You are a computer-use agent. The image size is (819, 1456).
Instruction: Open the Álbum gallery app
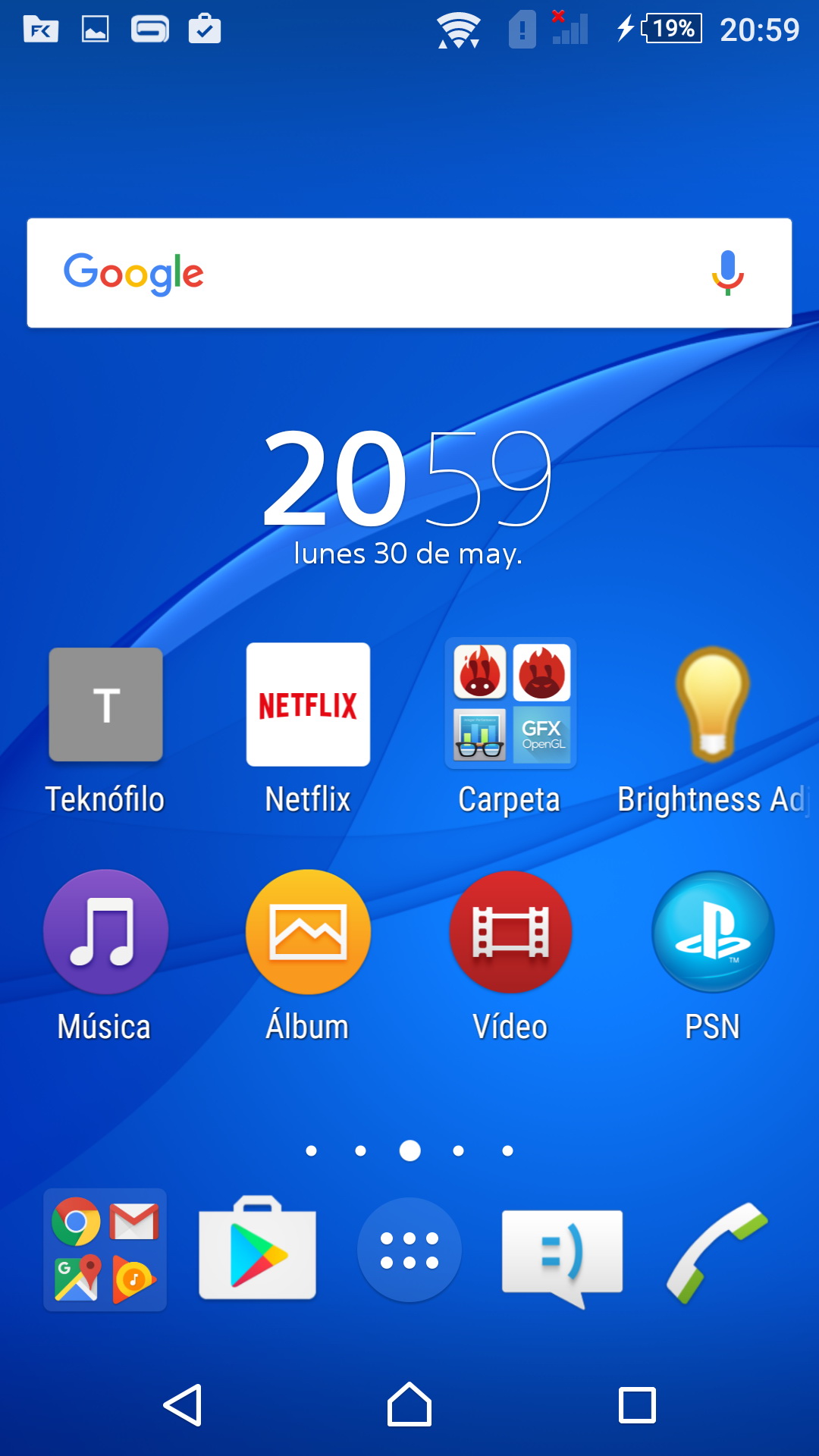click(x=308, y=931)
